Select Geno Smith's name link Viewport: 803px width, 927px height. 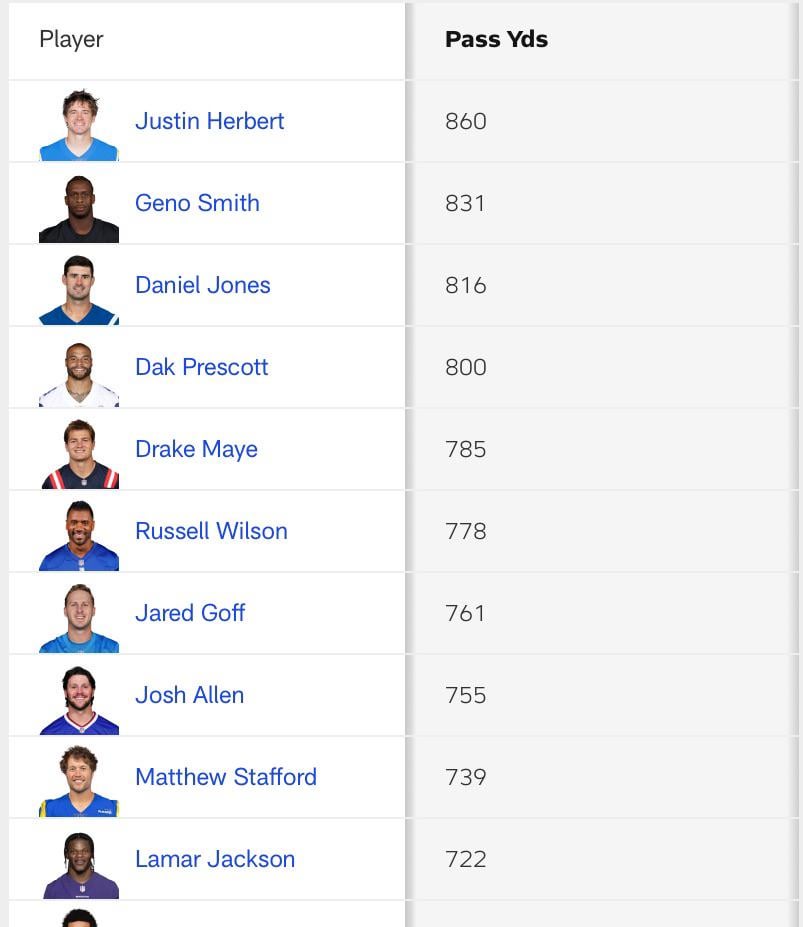197,203
